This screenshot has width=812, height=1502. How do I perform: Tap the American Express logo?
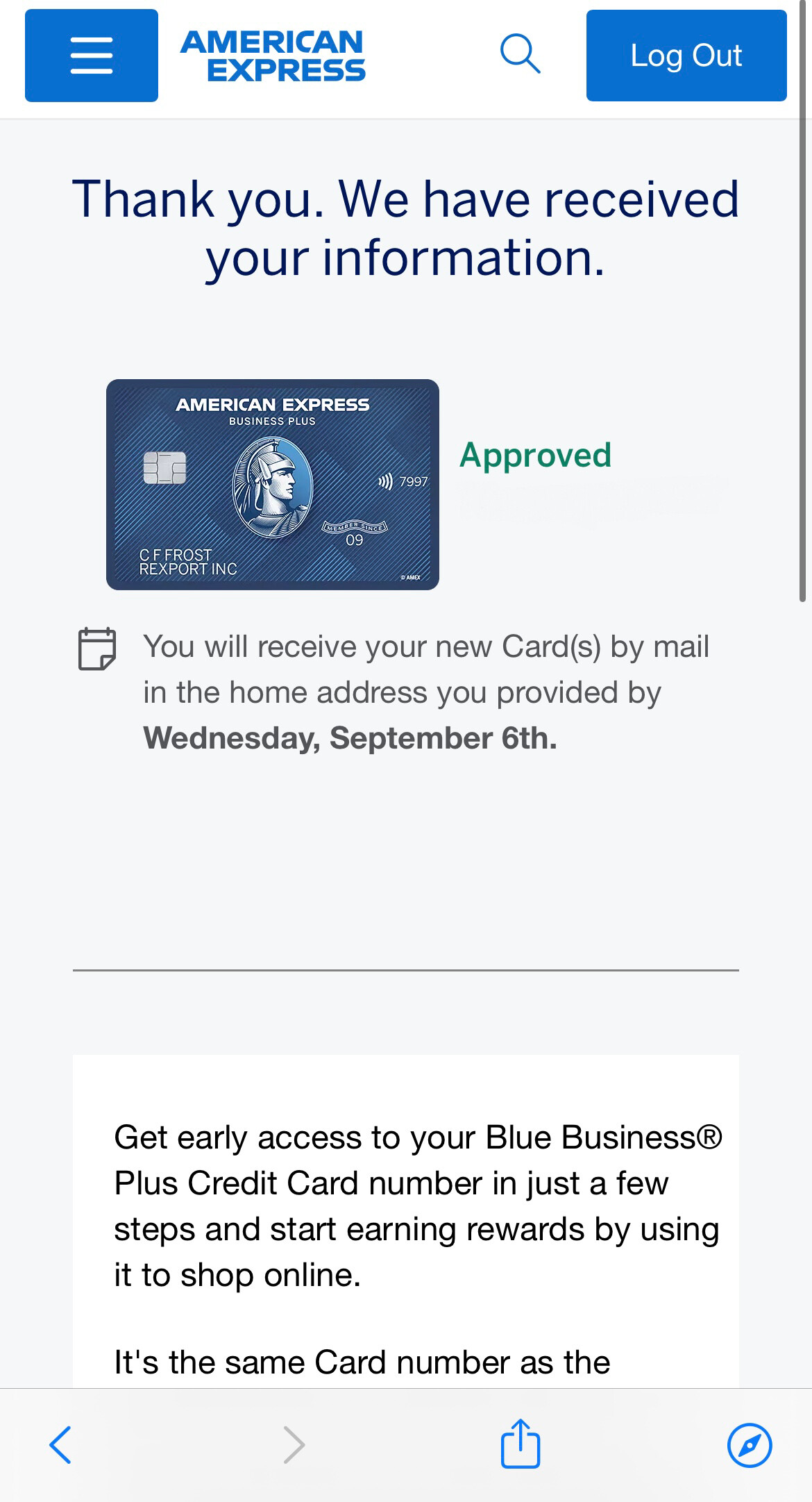(x=273, y=56)
